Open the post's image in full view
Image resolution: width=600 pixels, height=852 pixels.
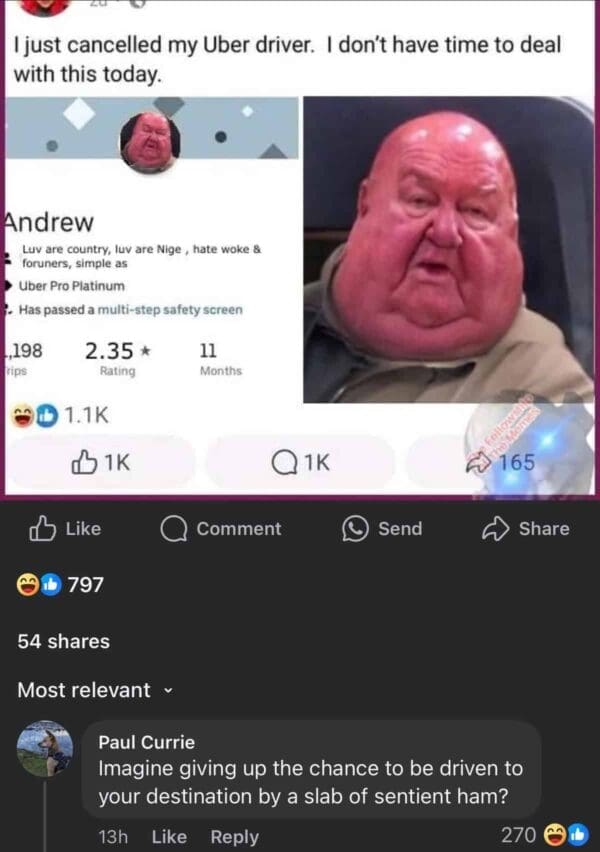(x=300, y=280)
